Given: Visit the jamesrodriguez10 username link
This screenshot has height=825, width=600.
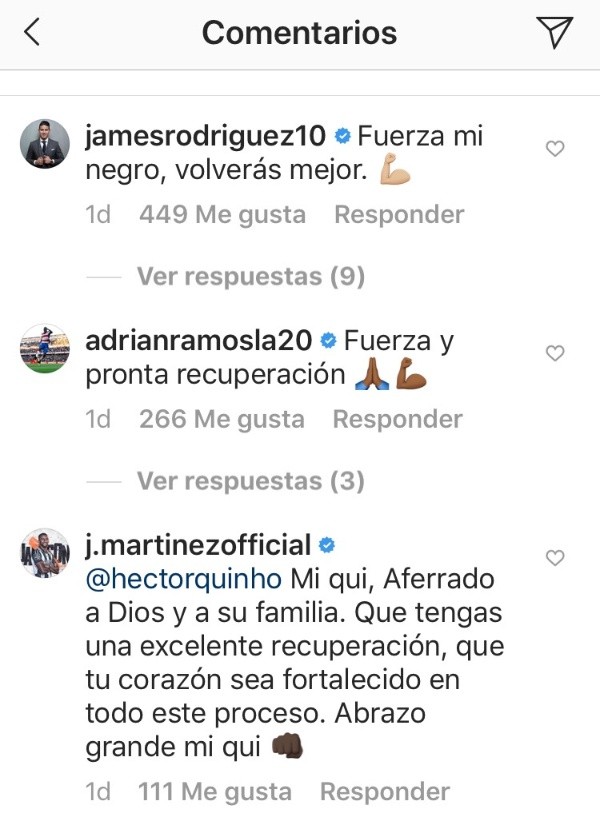Looking at the screenshot, I should click(208, 136).
